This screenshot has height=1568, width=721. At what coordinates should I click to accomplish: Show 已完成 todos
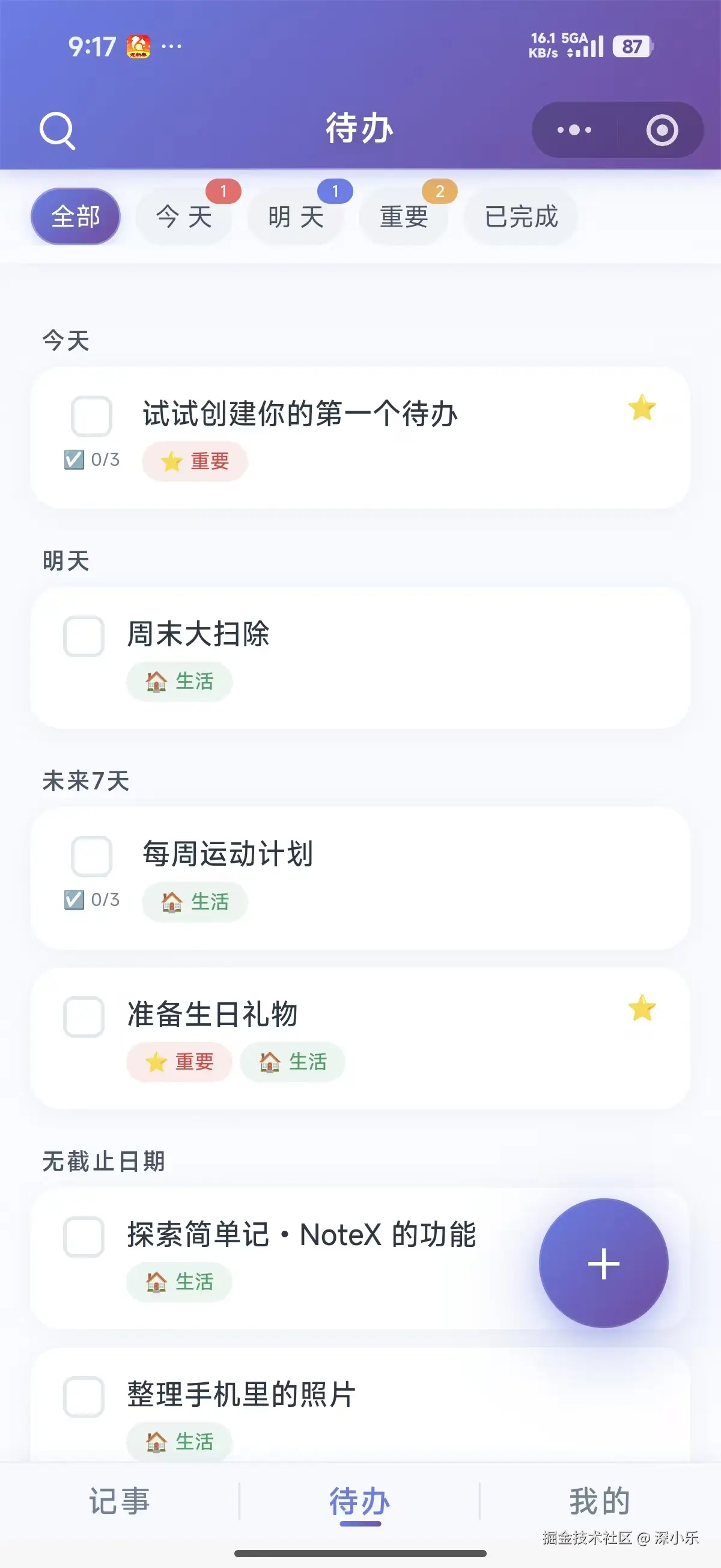[521, 216]
